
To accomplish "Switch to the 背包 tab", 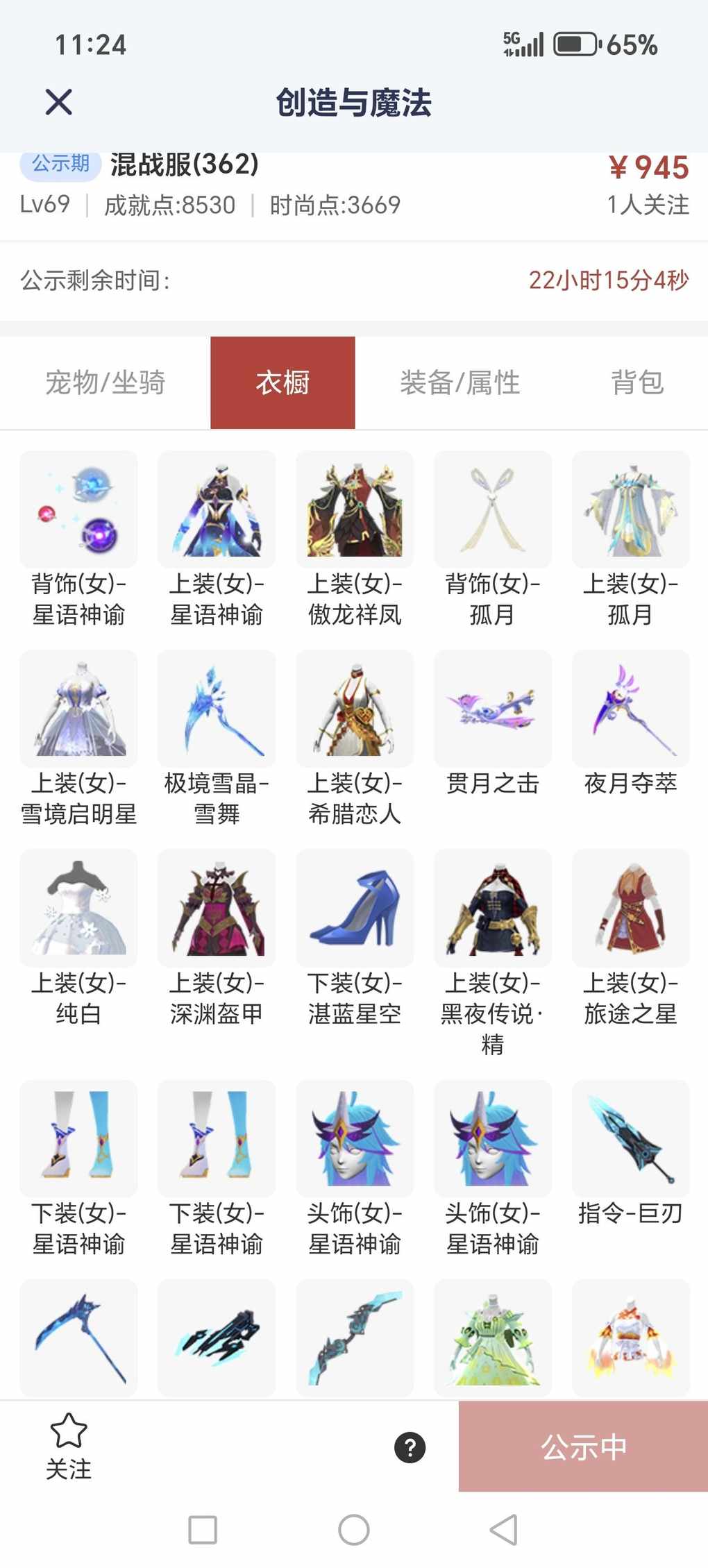I will (637, 382).
